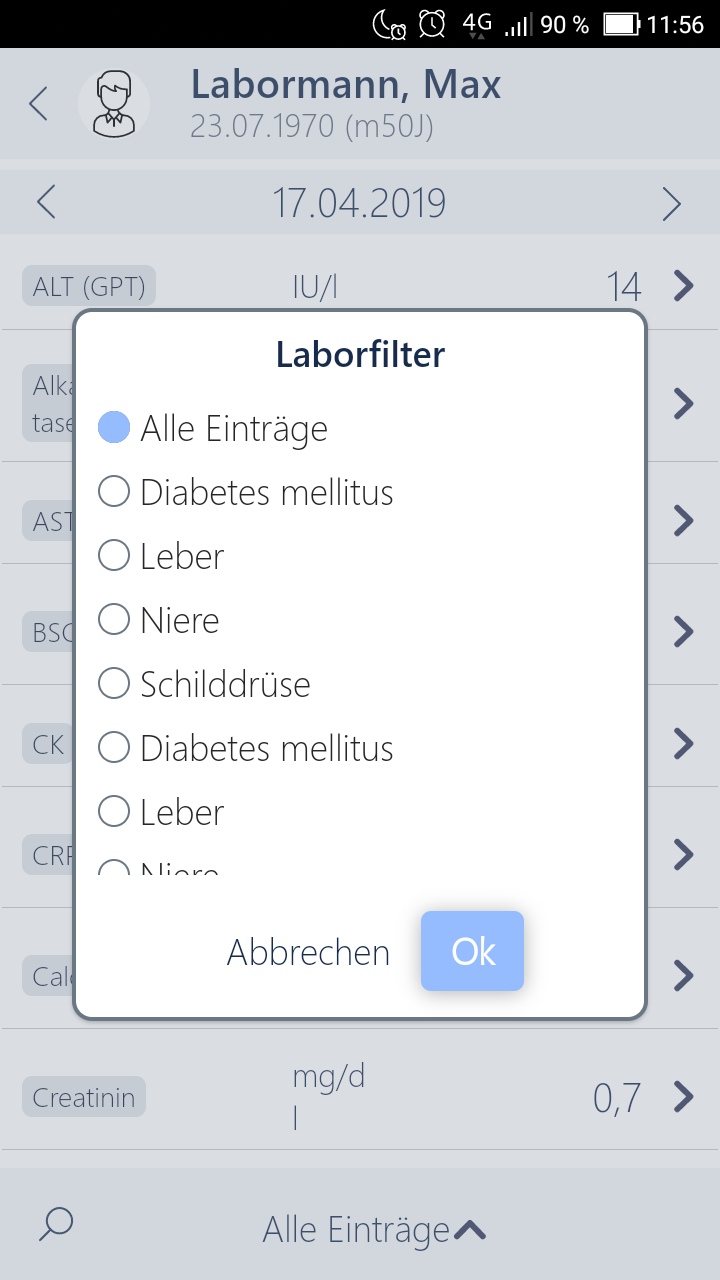
Task: Select the Schilddrüse filter option
Action: coord(205,684)
